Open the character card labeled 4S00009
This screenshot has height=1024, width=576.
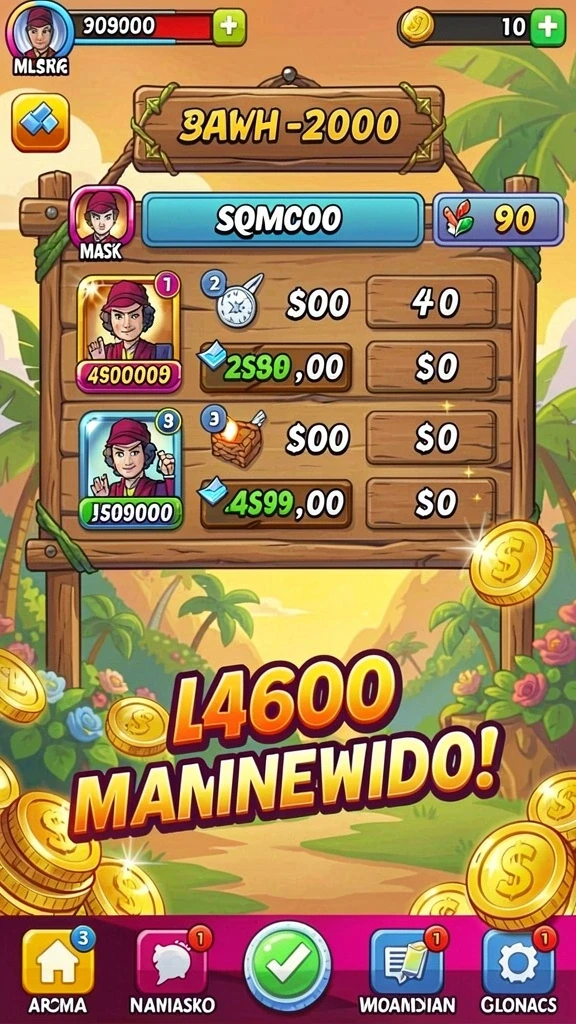[129, 334]
